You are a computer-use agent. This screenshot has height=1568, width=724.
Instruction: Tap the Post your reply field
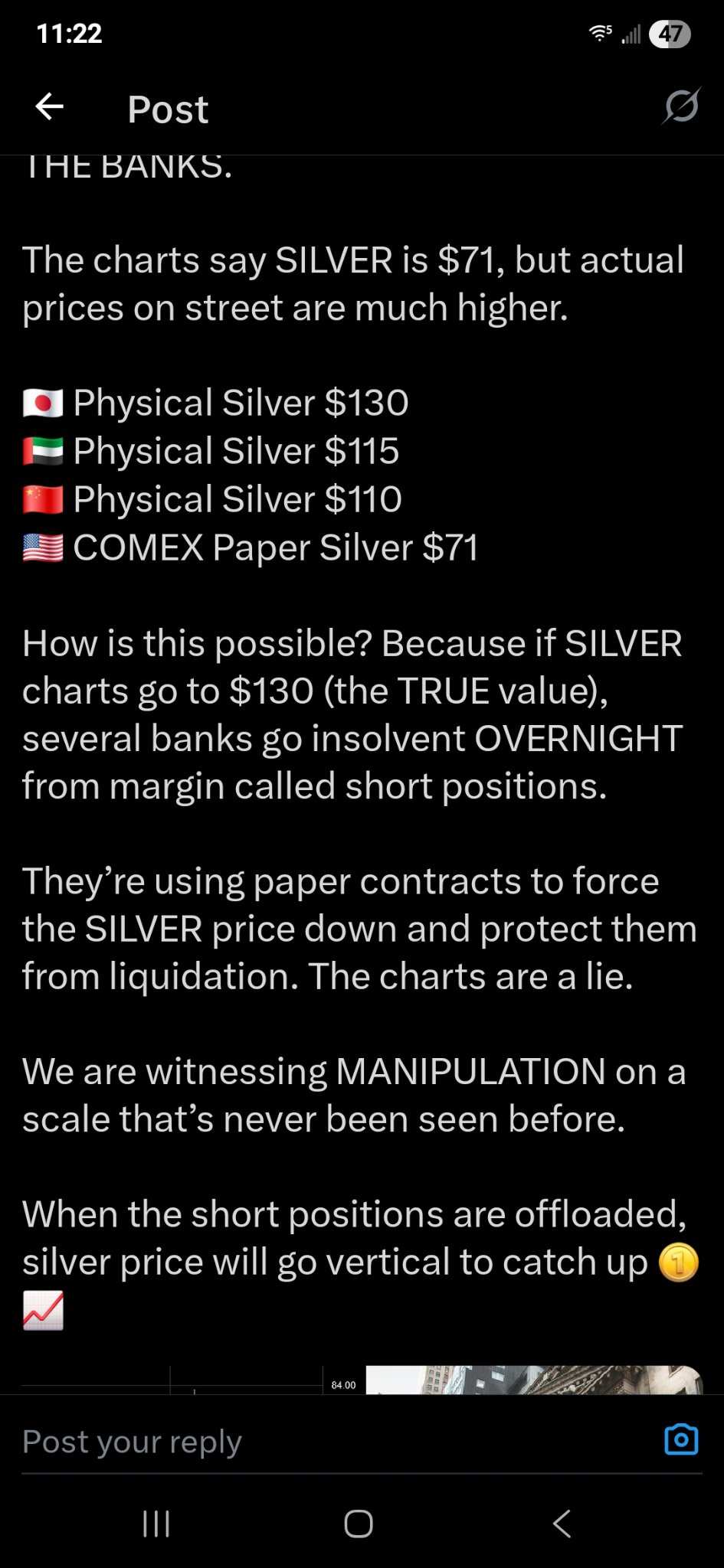pyautogui.click(x=337, y=1442)
